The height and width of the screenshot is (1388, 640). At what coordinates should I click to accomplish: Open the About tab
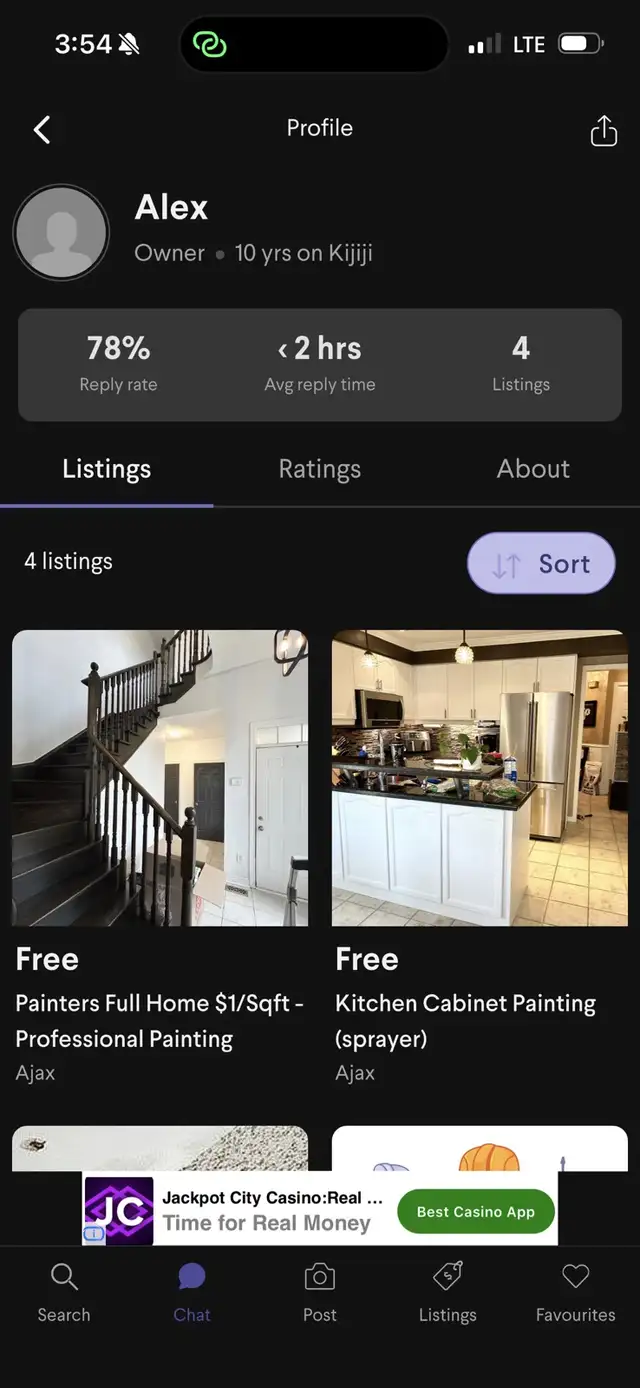533,469
